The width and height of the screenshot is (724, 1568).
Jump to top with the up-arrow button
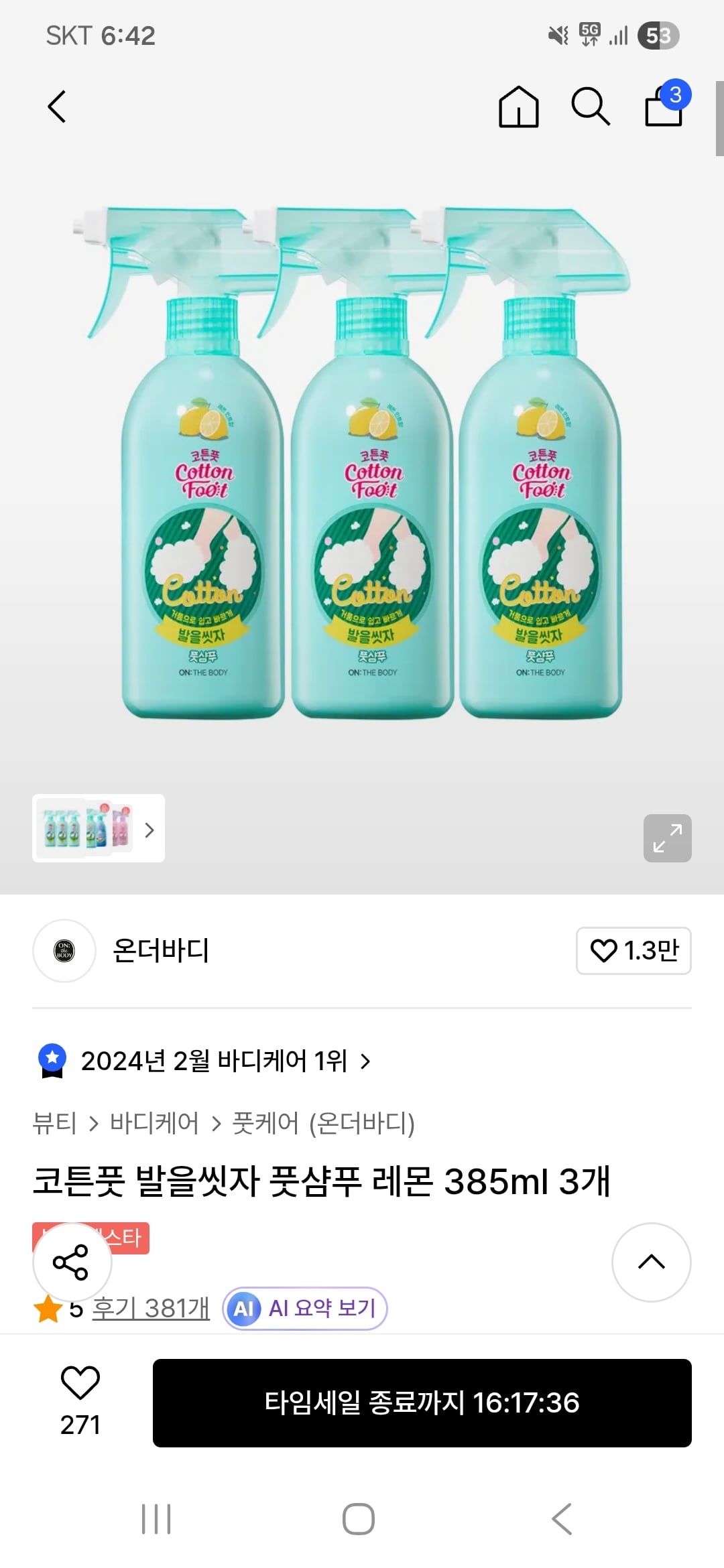pyautogui.click(x=651, y=1262)
